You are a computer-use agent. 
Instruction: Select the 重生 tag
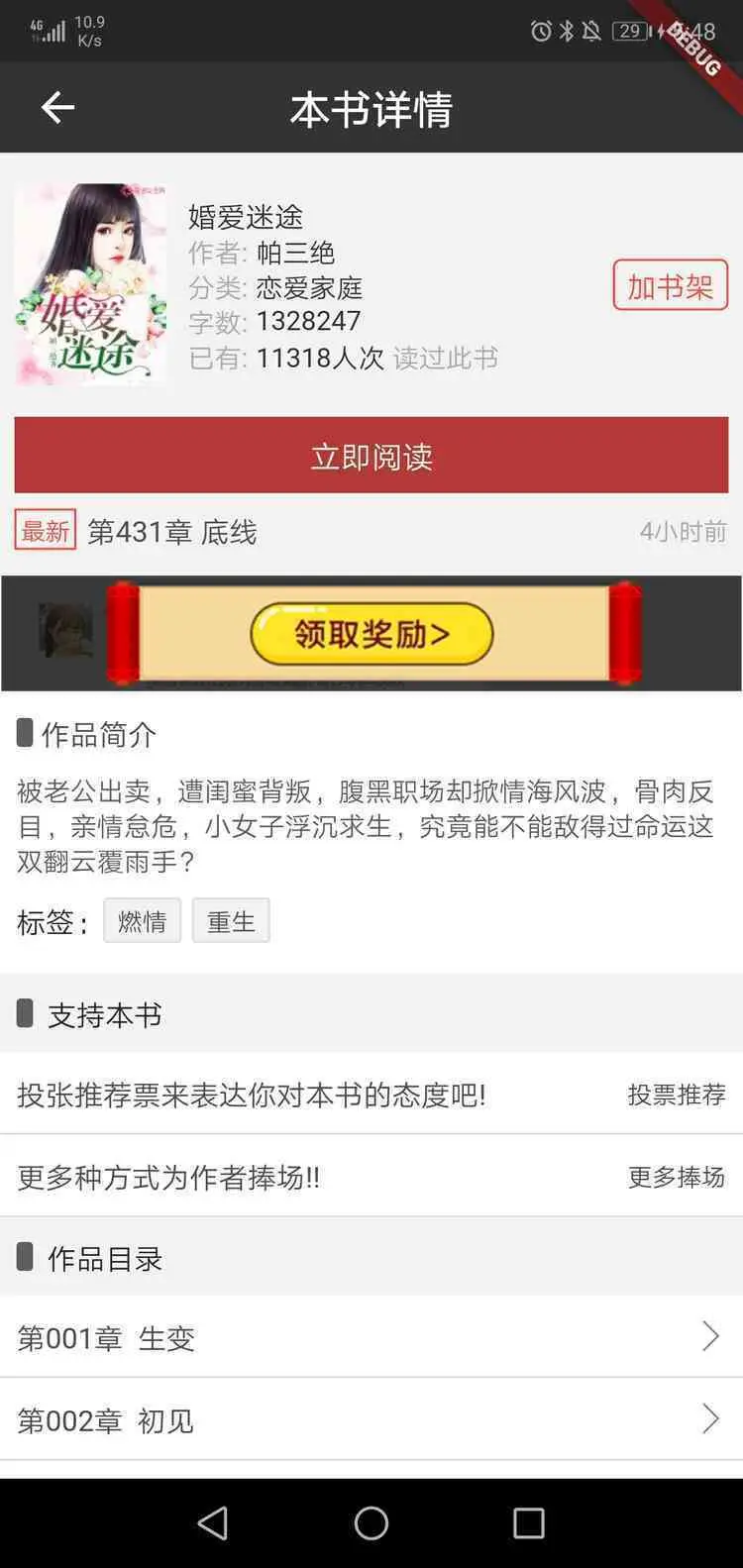pyautogui.click(x=231, y=921)
